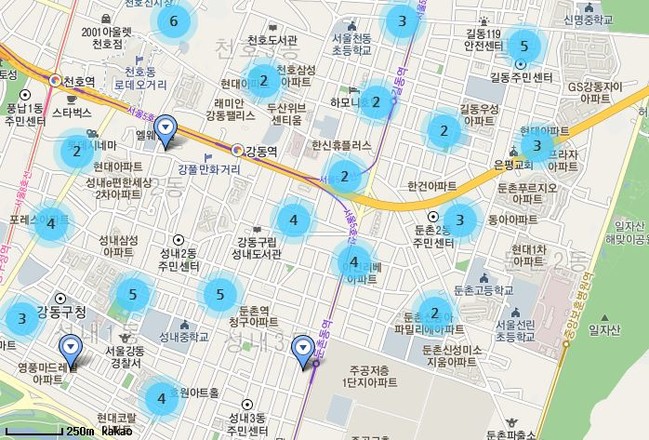Viewport: 649px width, 440px height.
Task: Select the 2 cluster above 길동우성 아파트
Action: coord(444,130)
